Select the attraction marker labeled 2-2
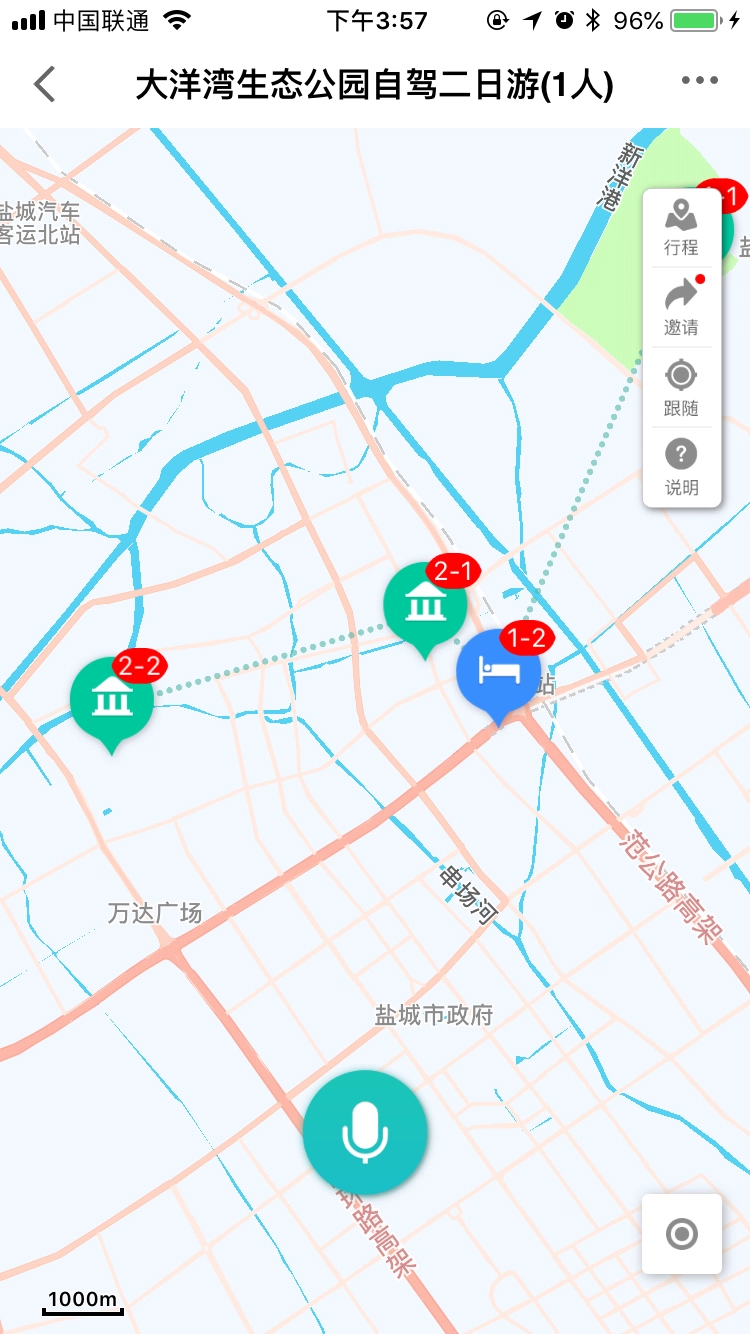 (112, 700)
